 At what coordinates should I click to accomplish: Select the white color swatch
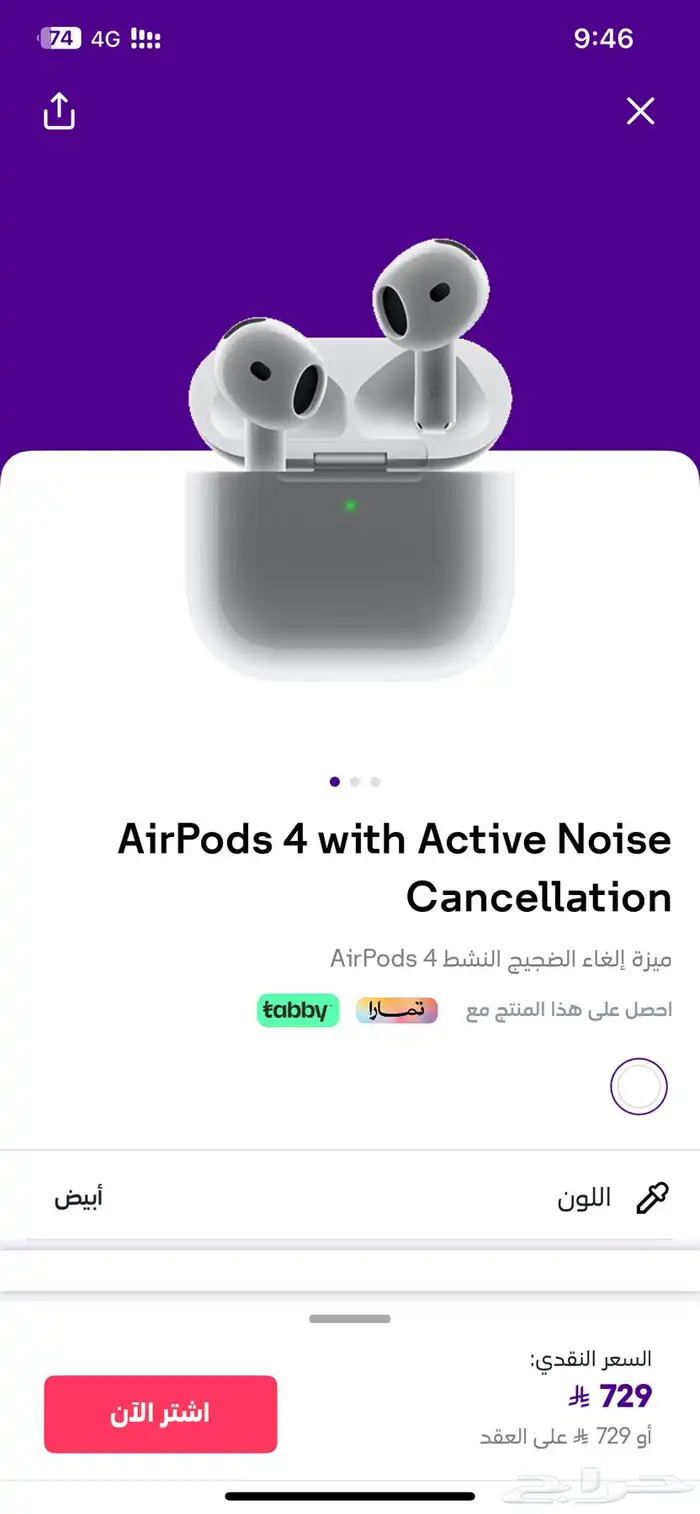click(x=638, y=1086)
